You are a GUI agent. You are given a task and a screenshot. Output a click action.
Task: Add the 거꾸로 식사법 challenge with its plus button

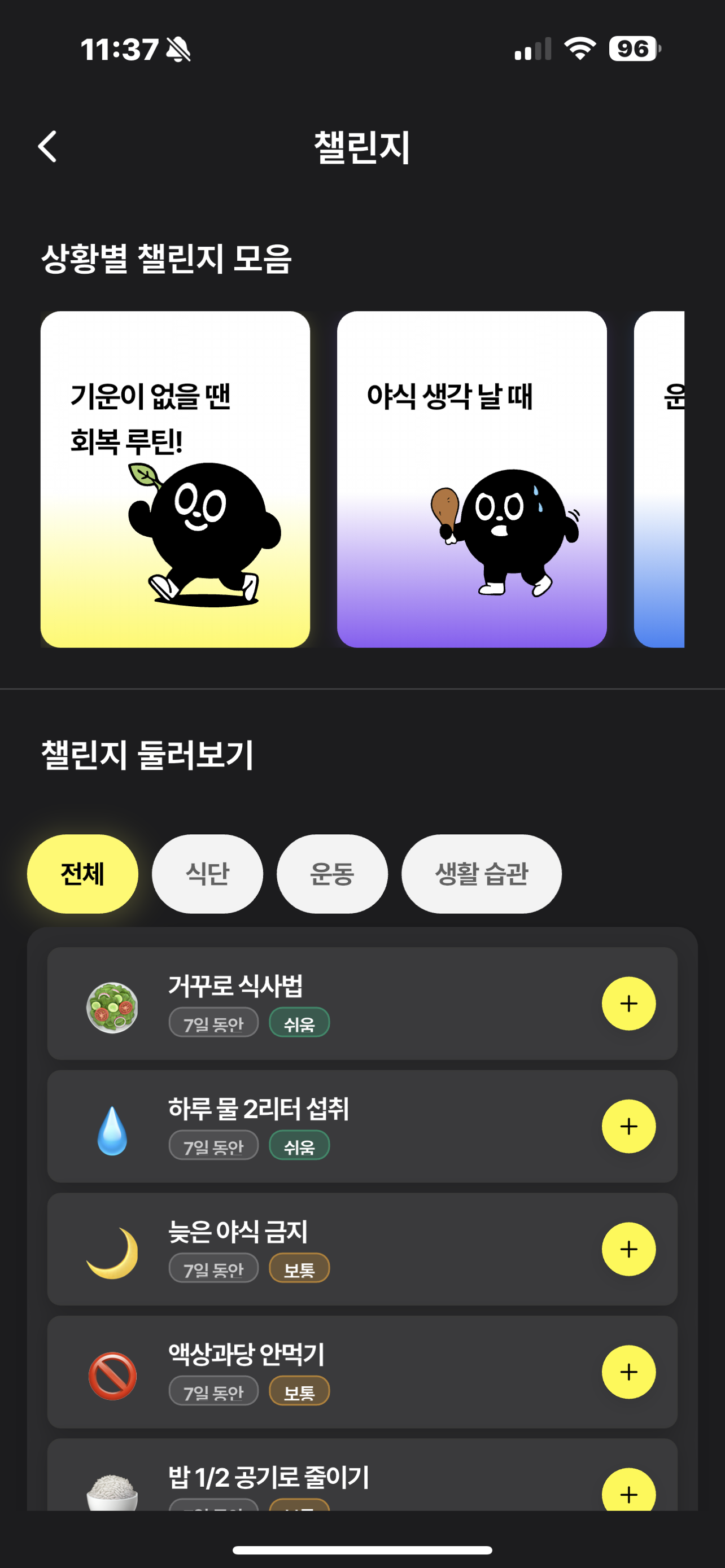point(629,1005)
